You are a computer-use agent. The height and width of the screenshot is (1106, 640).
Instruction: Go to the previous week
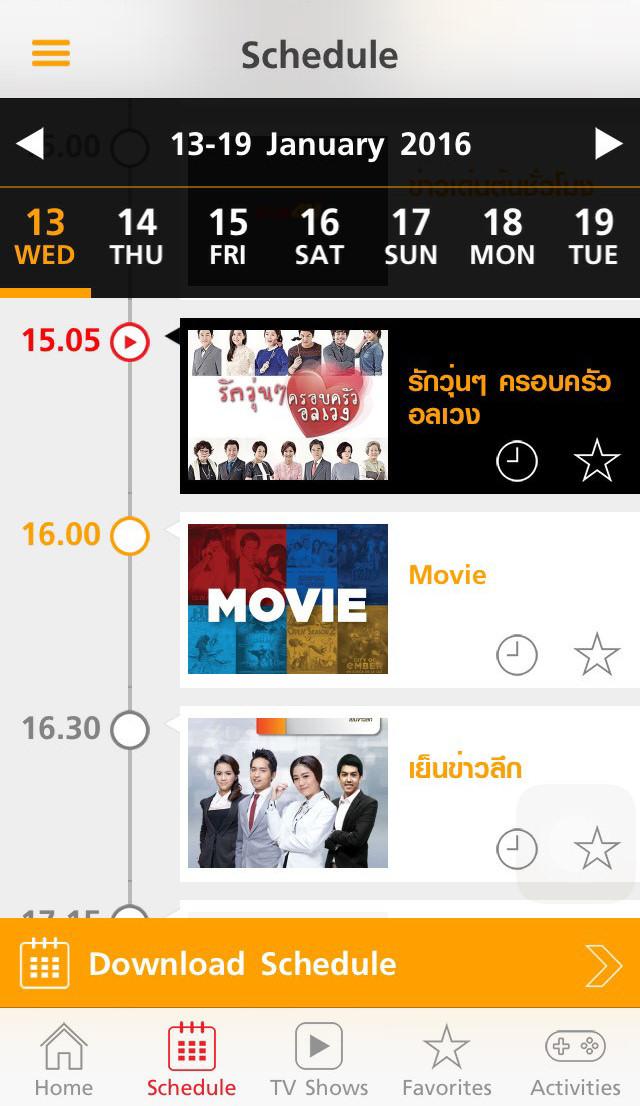[30, 144]
